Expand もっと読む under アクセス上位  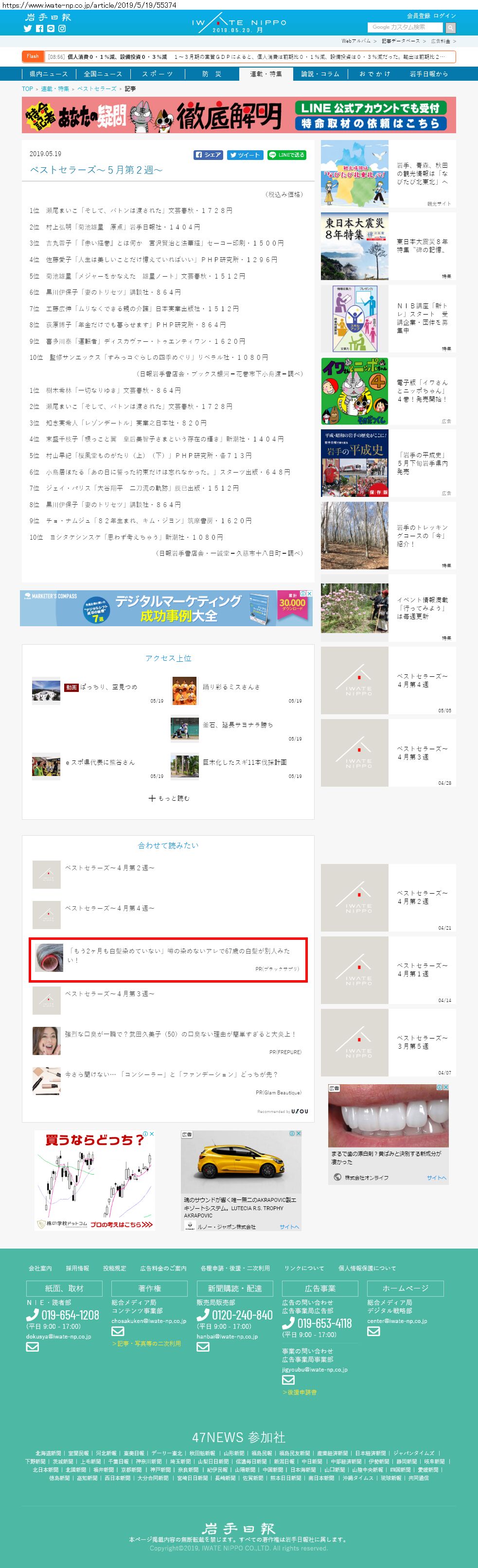click(x=169, y=798)
